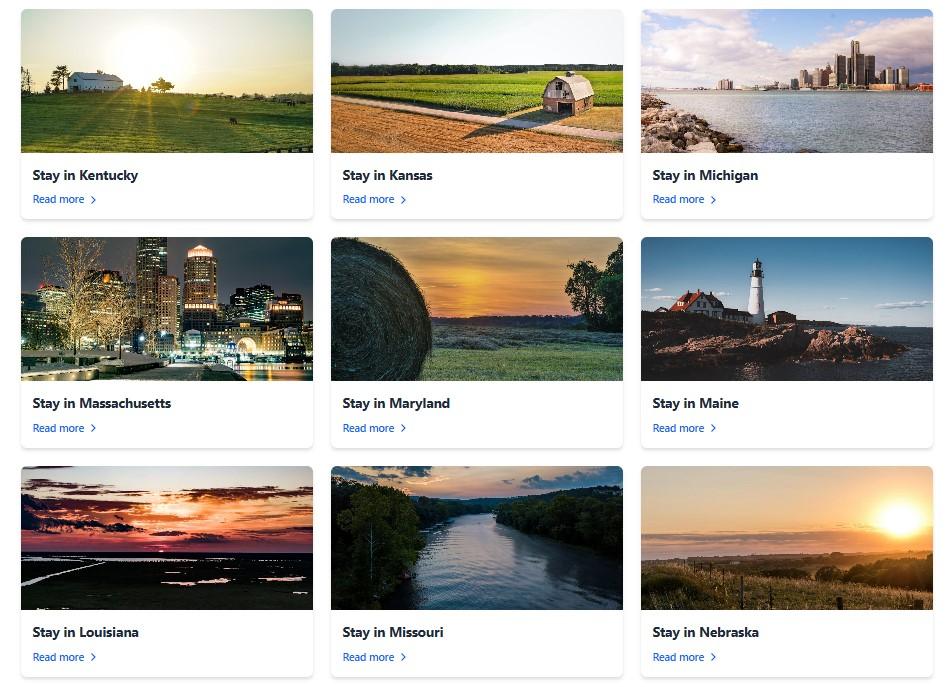The image size is (946, 687).
Task: Open the Stay in Michigan card
Action: pyautogui.click(x=705, y=175)
